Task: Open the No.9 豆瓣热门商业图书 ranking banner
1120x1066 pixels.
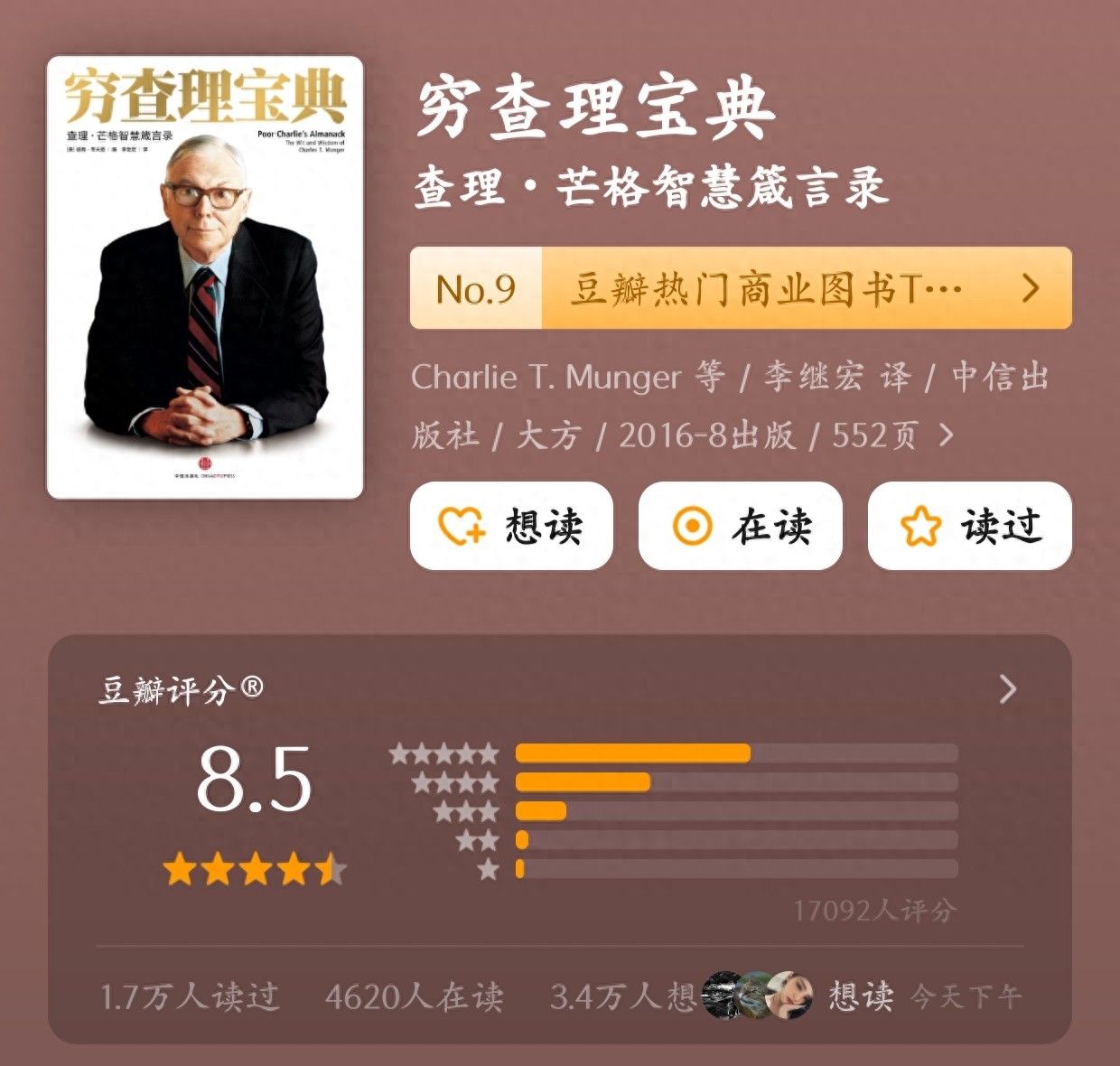Action: point(740,288)
